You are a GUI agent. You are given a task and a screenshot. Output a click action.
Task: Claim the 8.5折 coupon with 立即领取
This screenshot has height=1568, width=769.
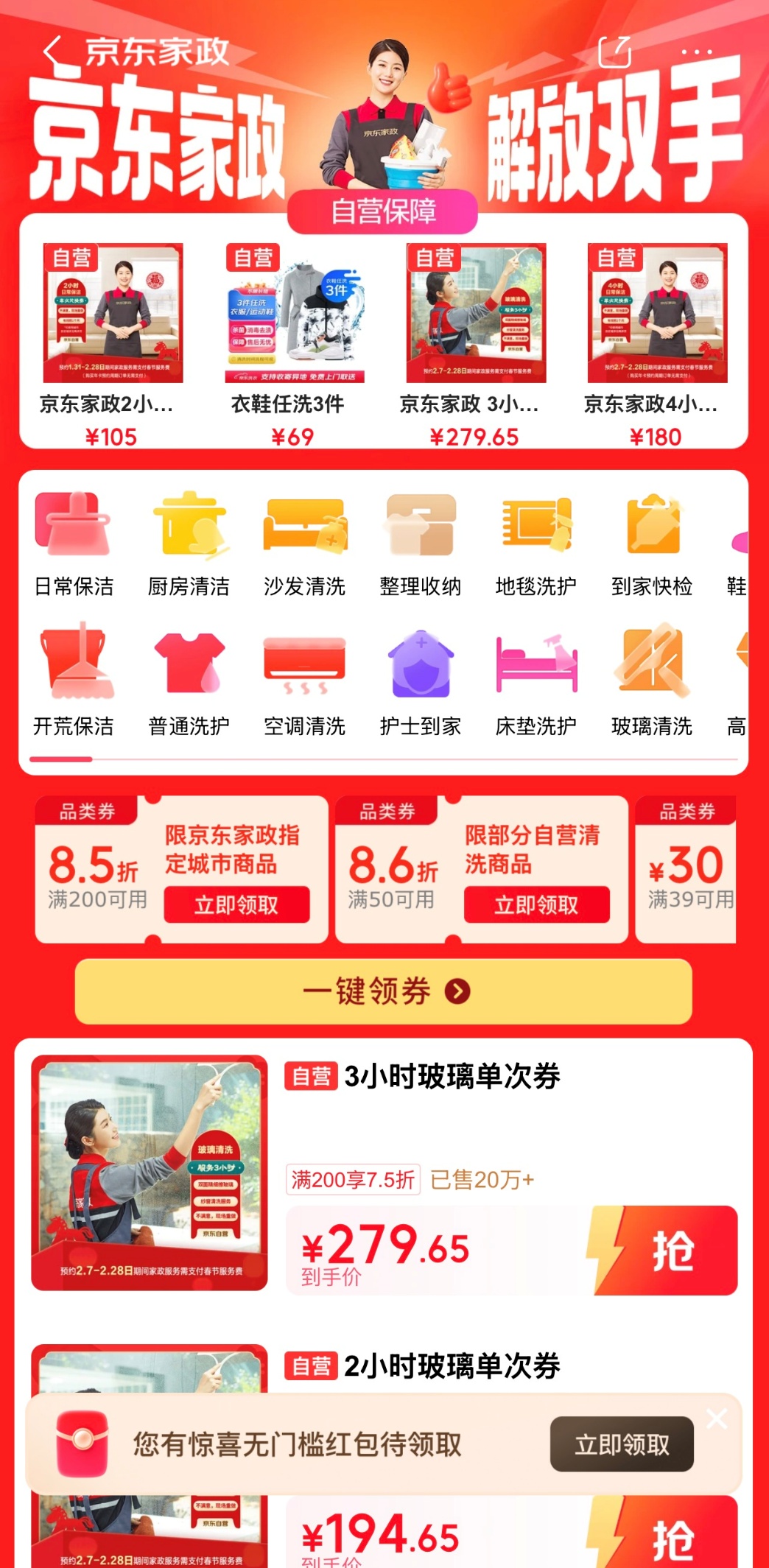pyautogui.click(x=236, y=904)
